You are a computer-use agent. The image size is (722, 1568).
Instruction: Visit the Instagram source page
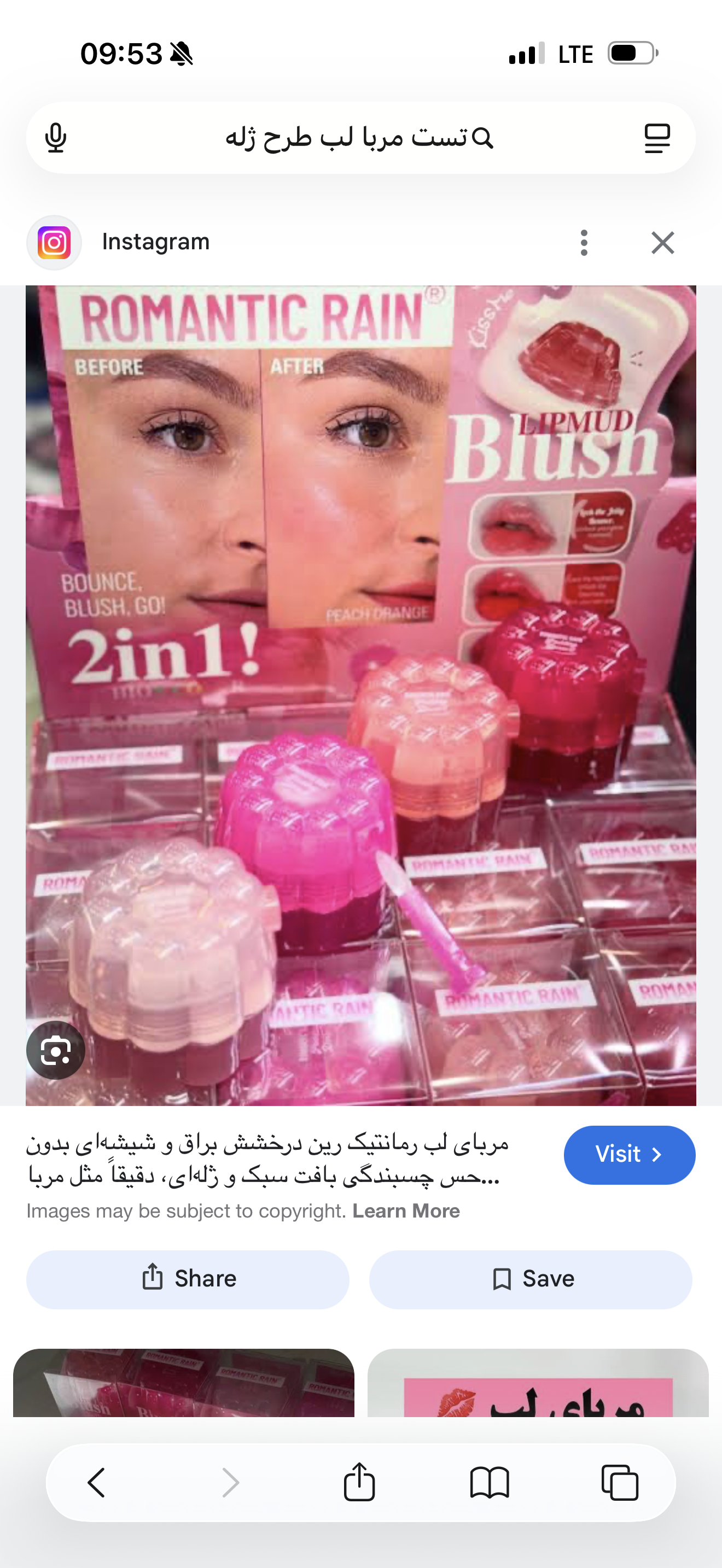tap(629, 1154)
